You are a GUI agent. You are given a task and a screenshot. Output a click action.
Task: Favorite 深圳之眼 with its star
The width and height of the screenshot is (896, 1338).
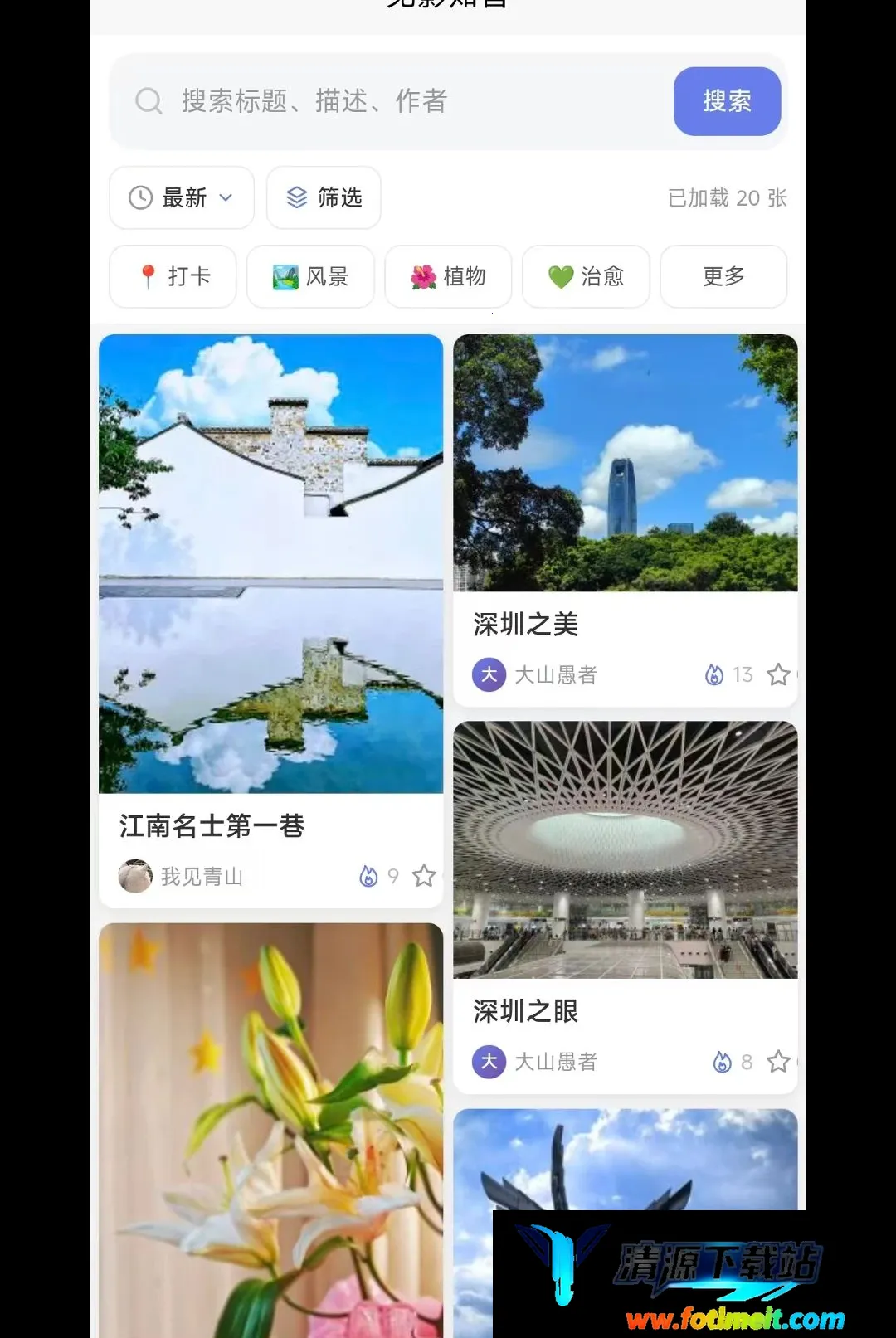pyautogui.click(x=778, y=1061)
